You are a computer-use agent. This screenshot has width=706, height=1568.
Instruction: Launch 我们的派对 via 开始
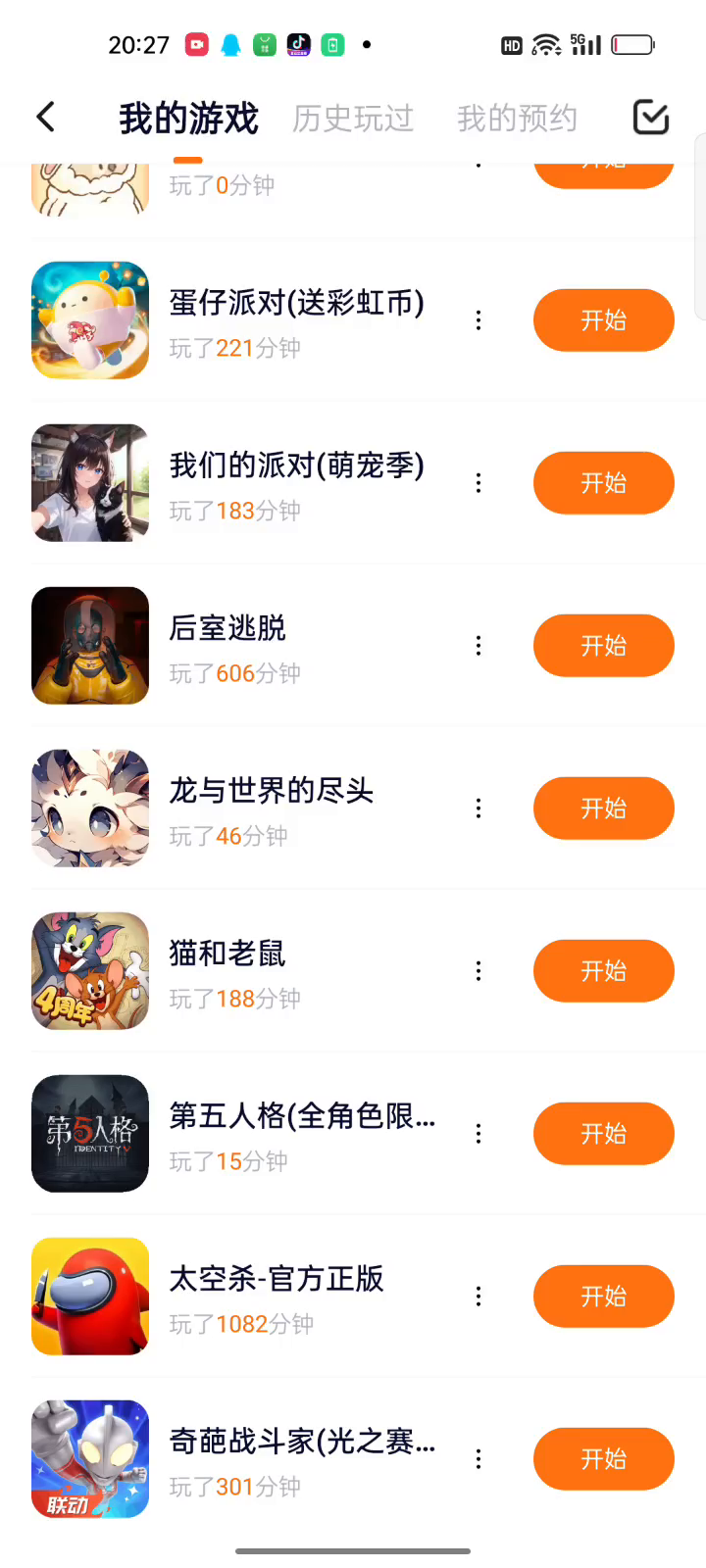tap(603, 483)
